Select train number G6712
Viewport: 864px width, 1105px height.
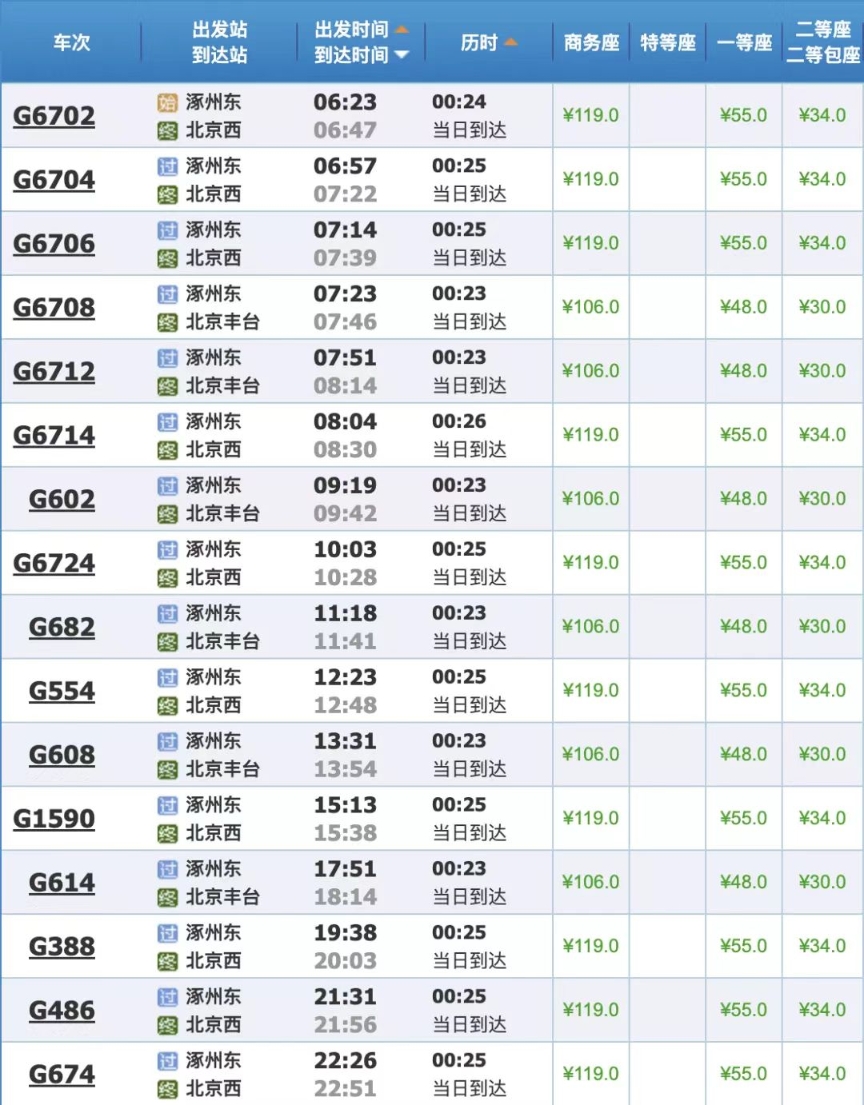[54, 372]
